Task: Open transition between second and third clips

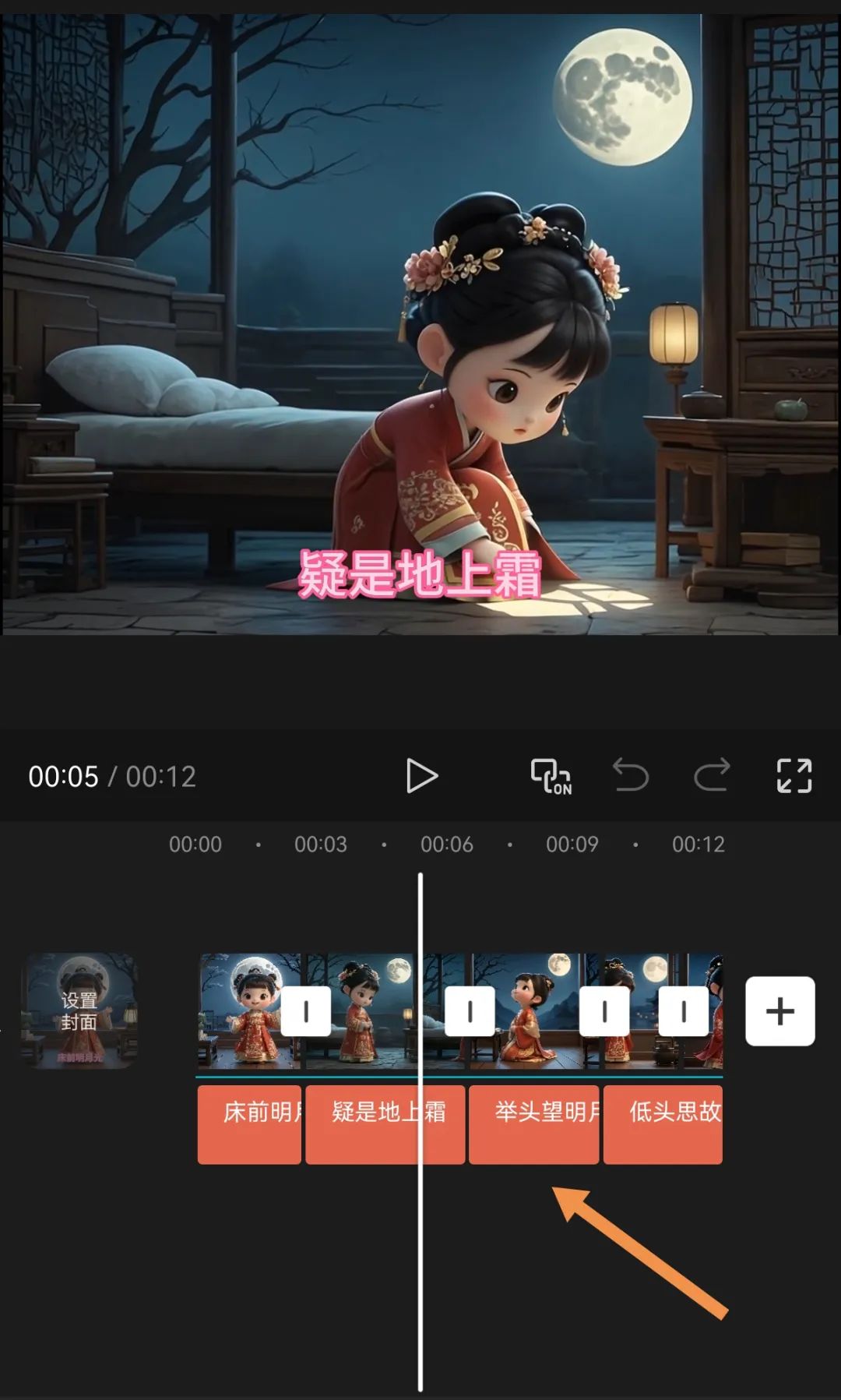Action: (x=470, y=1011)
